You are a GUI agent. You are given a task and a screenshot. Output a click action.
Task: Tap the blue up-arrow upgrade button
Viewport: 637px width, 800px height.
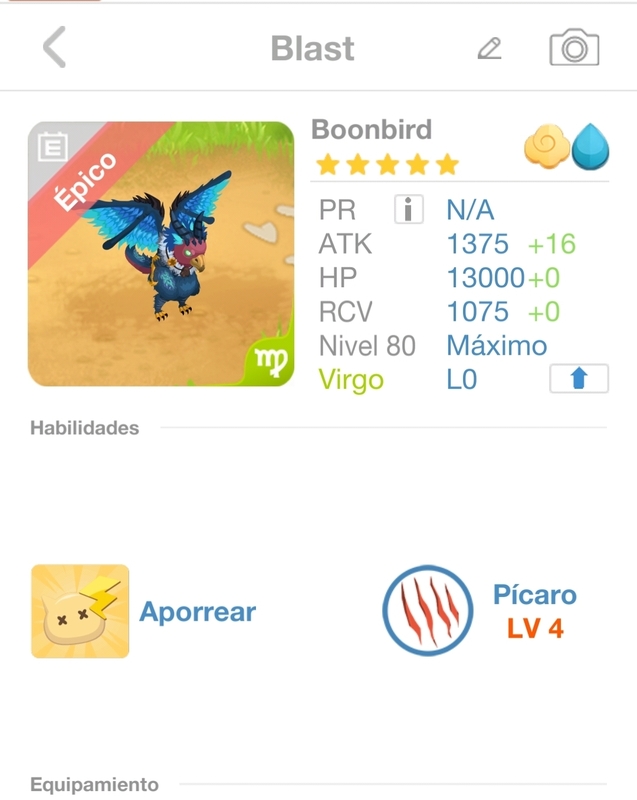[x=579, y=380]
